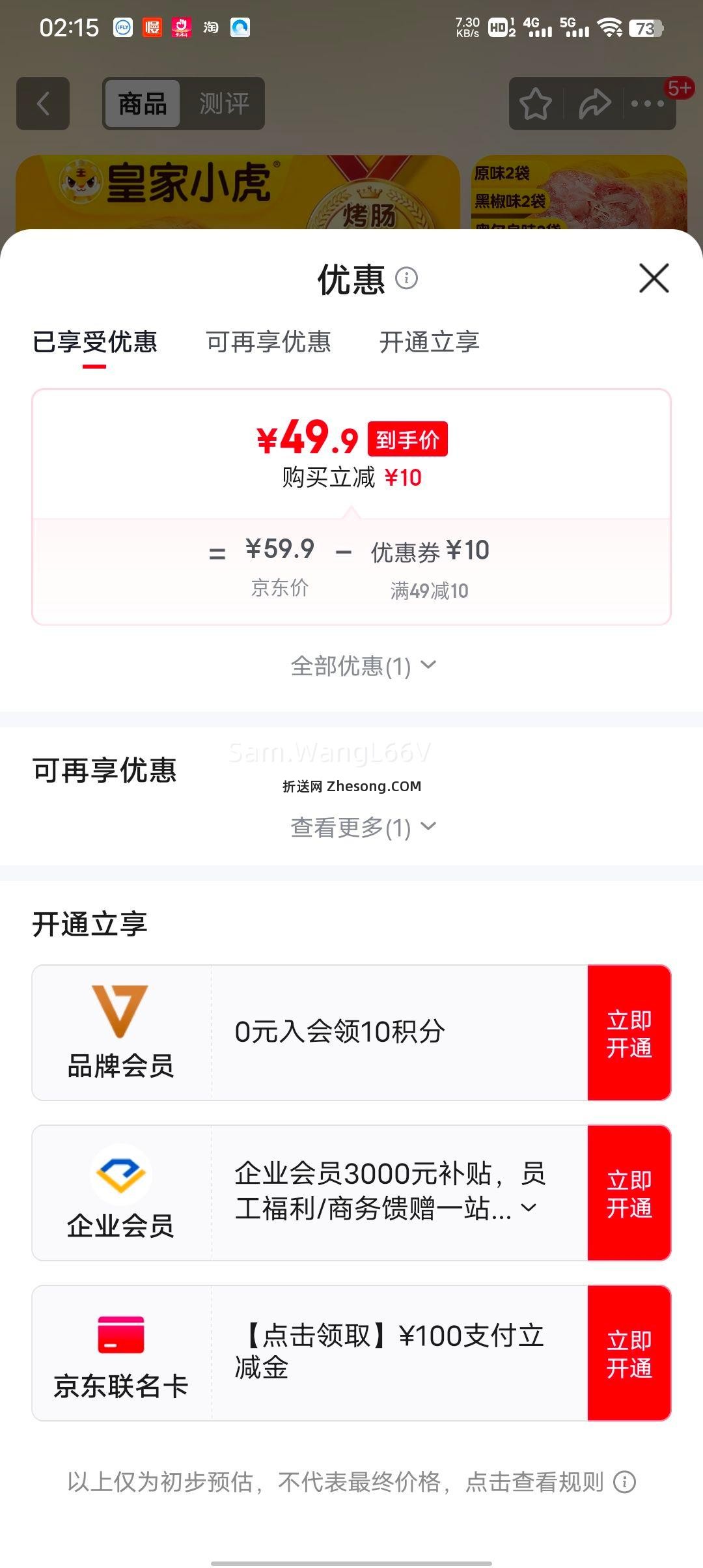The height and width of the screenshot is (1568, 703).
Task: Switch to the 可再享优惠 tab
Action: (269, 341)
